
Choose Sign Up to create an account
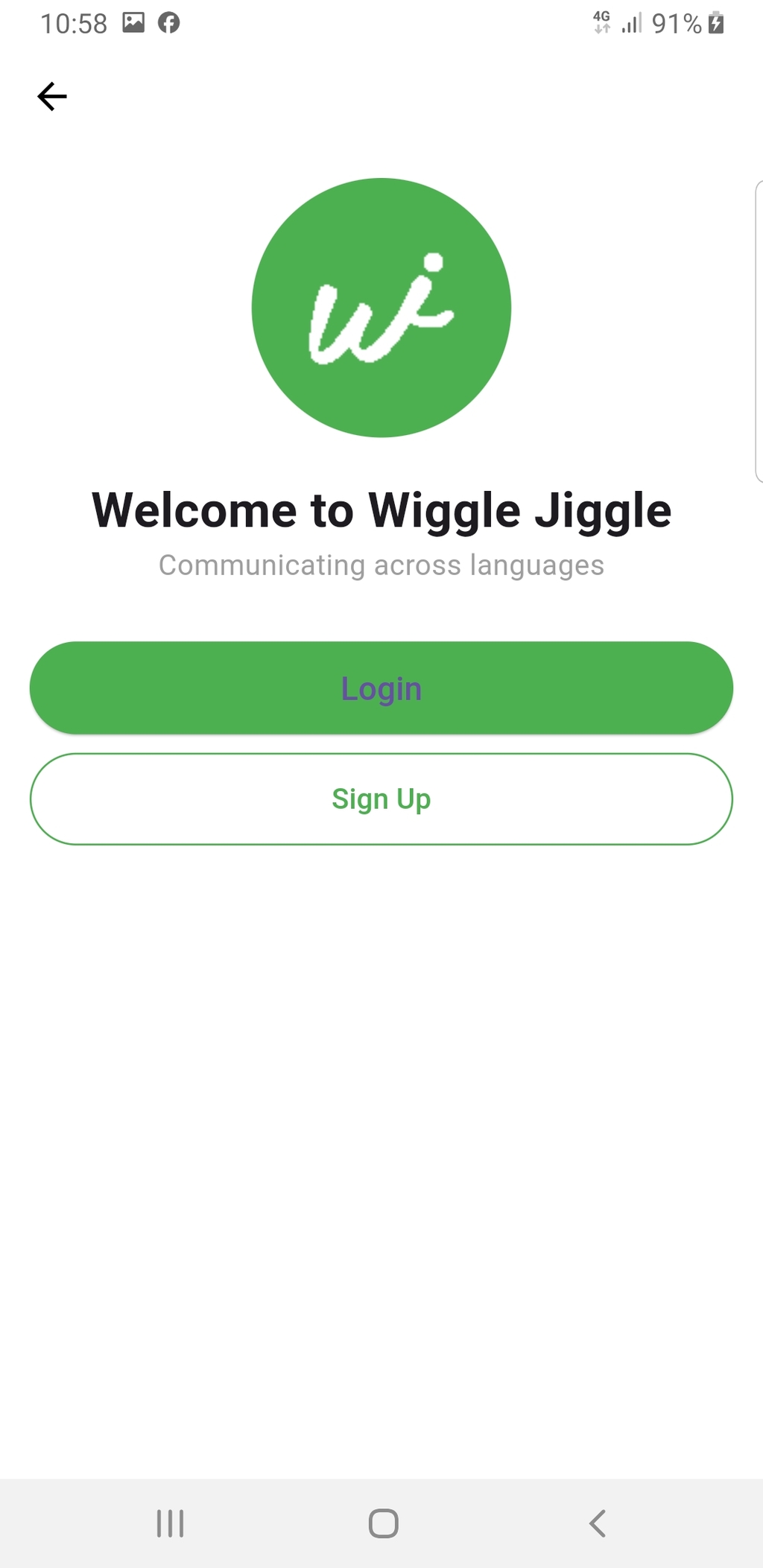tap(381, 799)
